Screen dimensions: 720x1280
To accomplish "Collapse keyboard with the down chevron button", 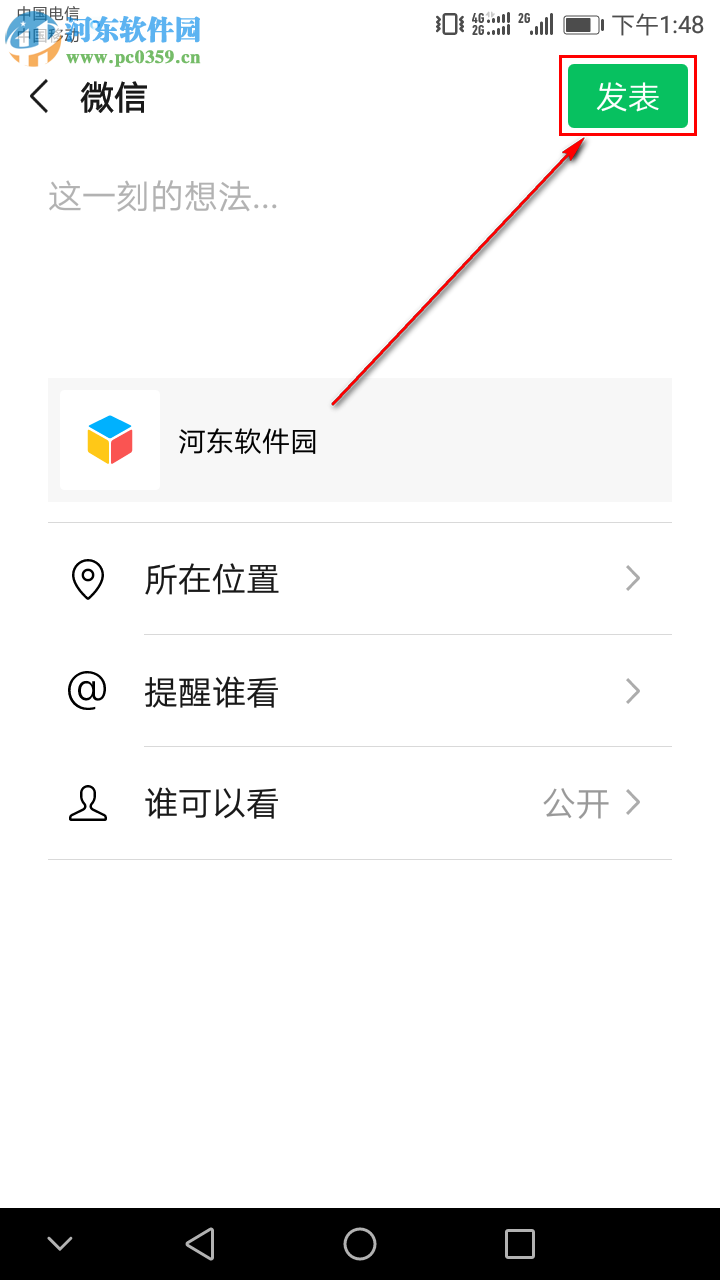I will (59, 1244).
